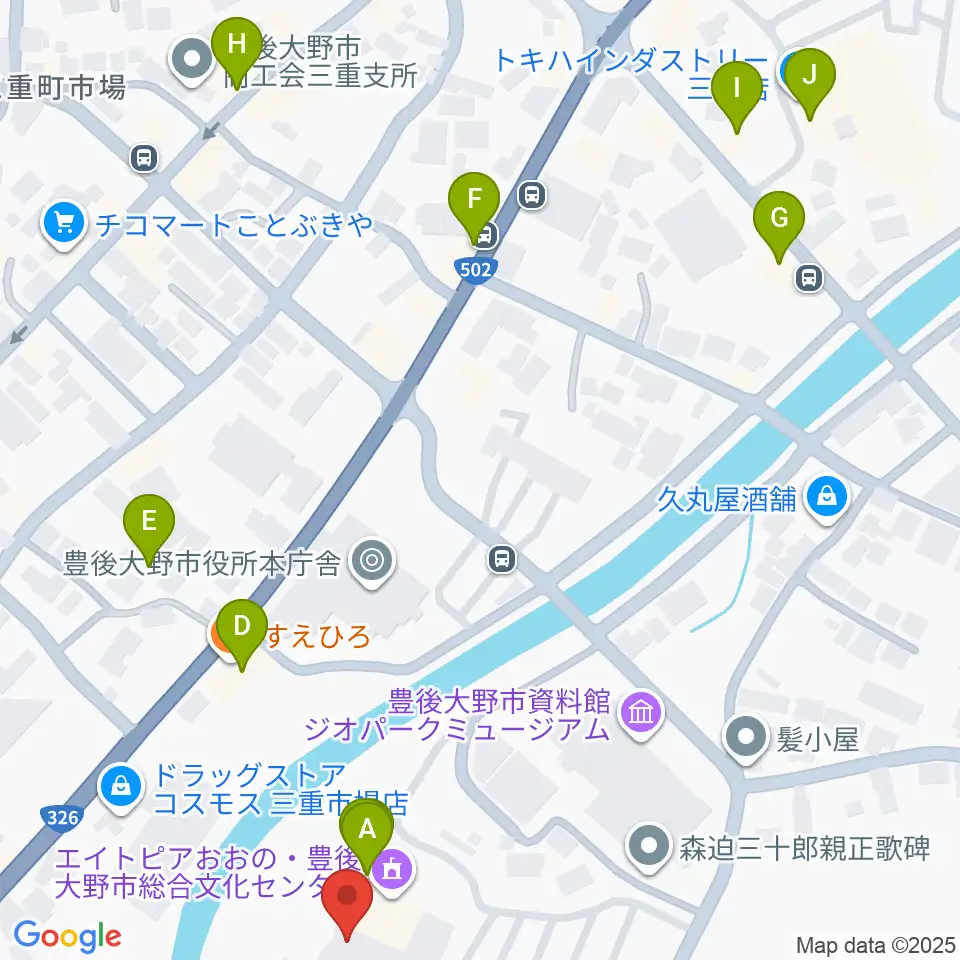Open チコマートことぶきや shopping cart pin
The image size is (960, 960).
[x=64, y=225]
